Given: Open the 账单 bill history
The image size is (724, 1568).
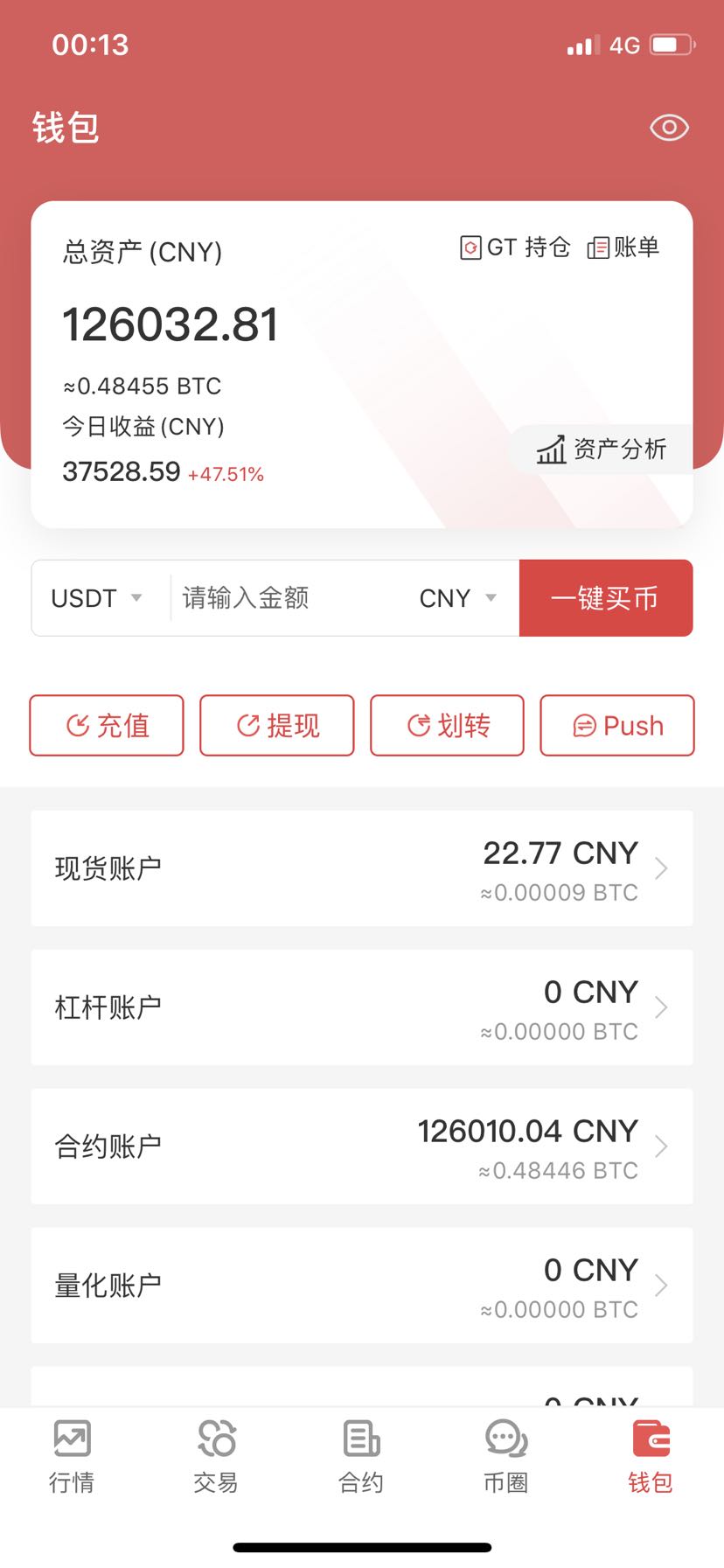Looking at the screenshot, I should (x=623, y=247).
